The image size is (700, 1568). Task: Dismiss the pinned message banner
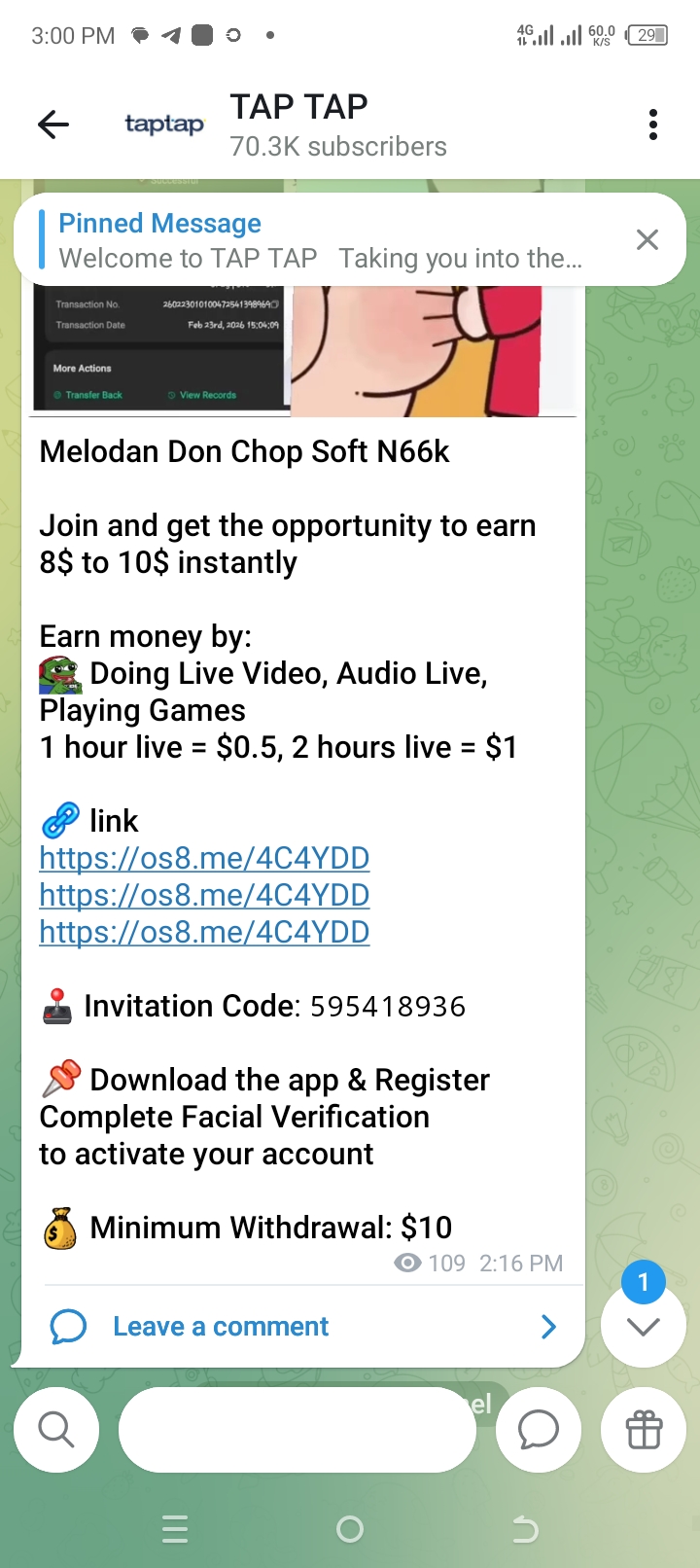coord(647,239)
